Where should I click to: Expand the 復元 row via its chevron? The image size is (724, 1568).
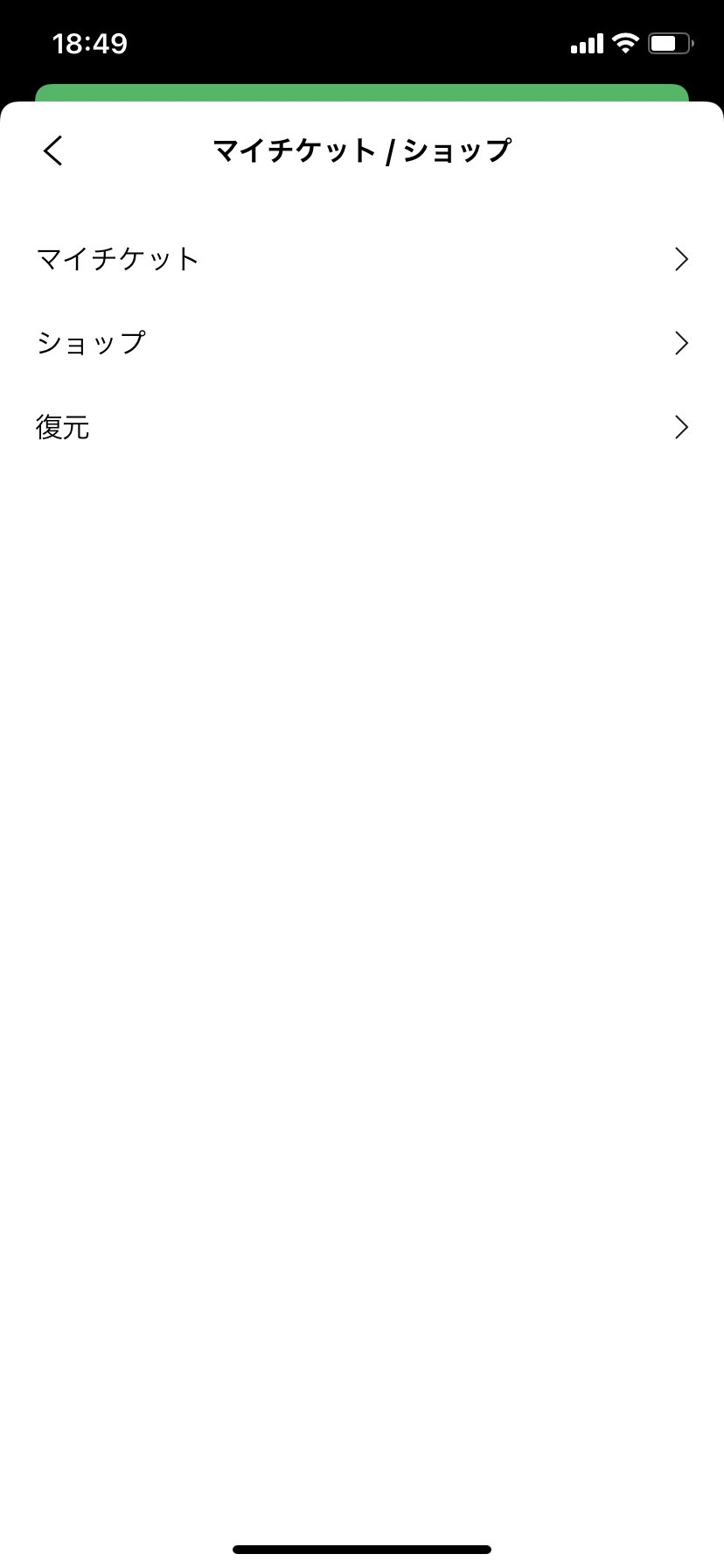click(681, 428)
